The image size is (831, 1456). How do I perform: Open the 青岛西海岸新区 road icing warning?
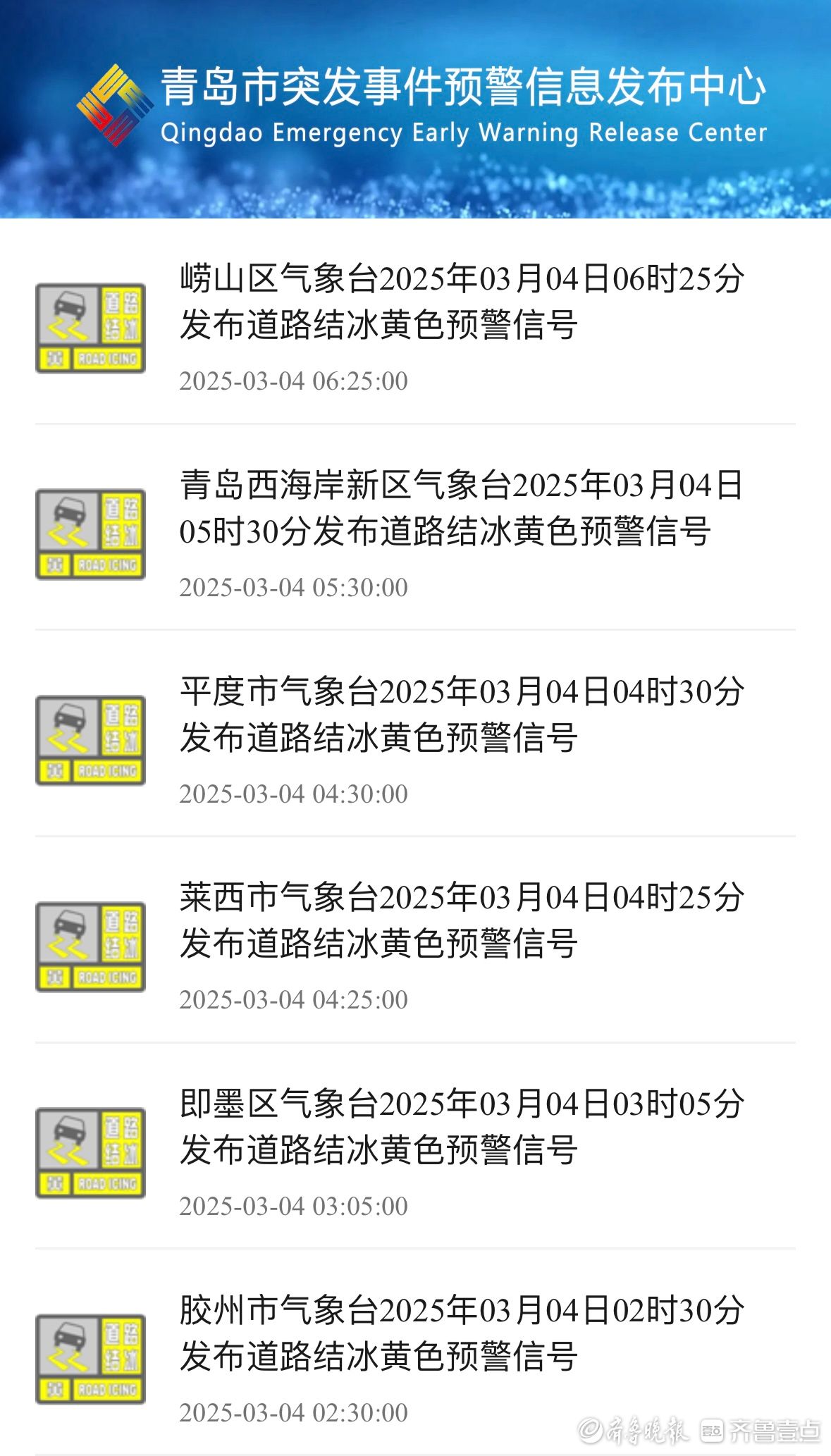tap(415, 528)
